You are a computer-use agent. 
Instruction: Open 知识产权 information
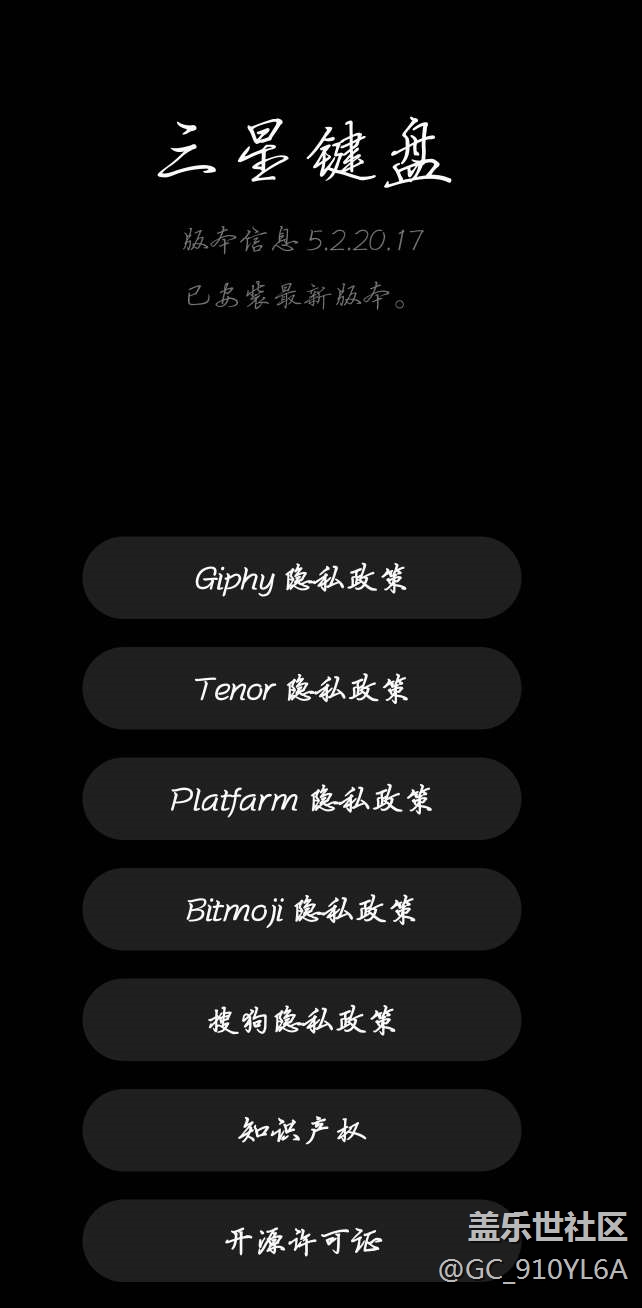(x=301, y=1130)
